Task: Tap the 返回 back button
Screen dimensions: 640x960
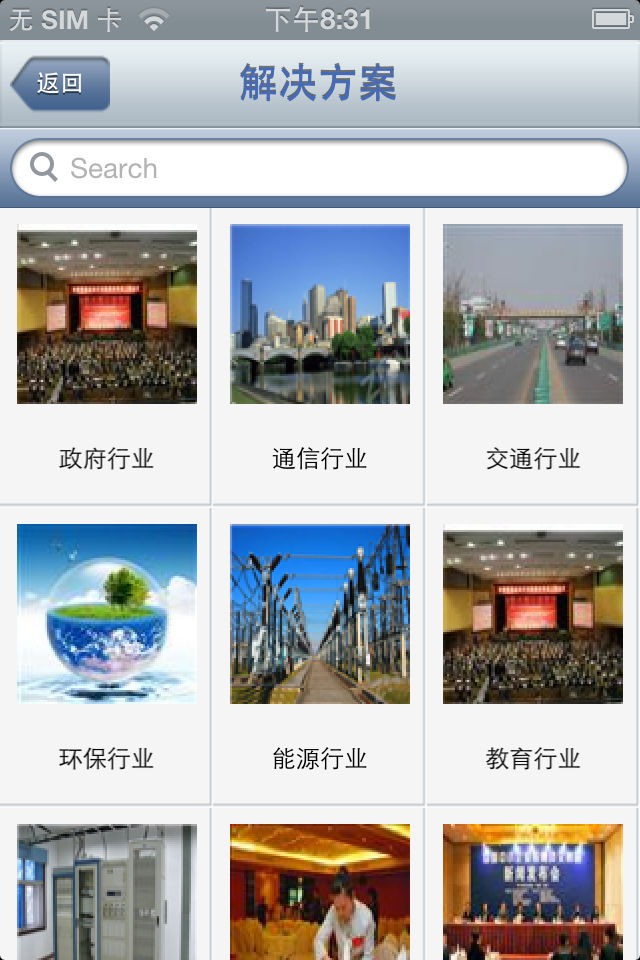Action: (x=61, y=84)
